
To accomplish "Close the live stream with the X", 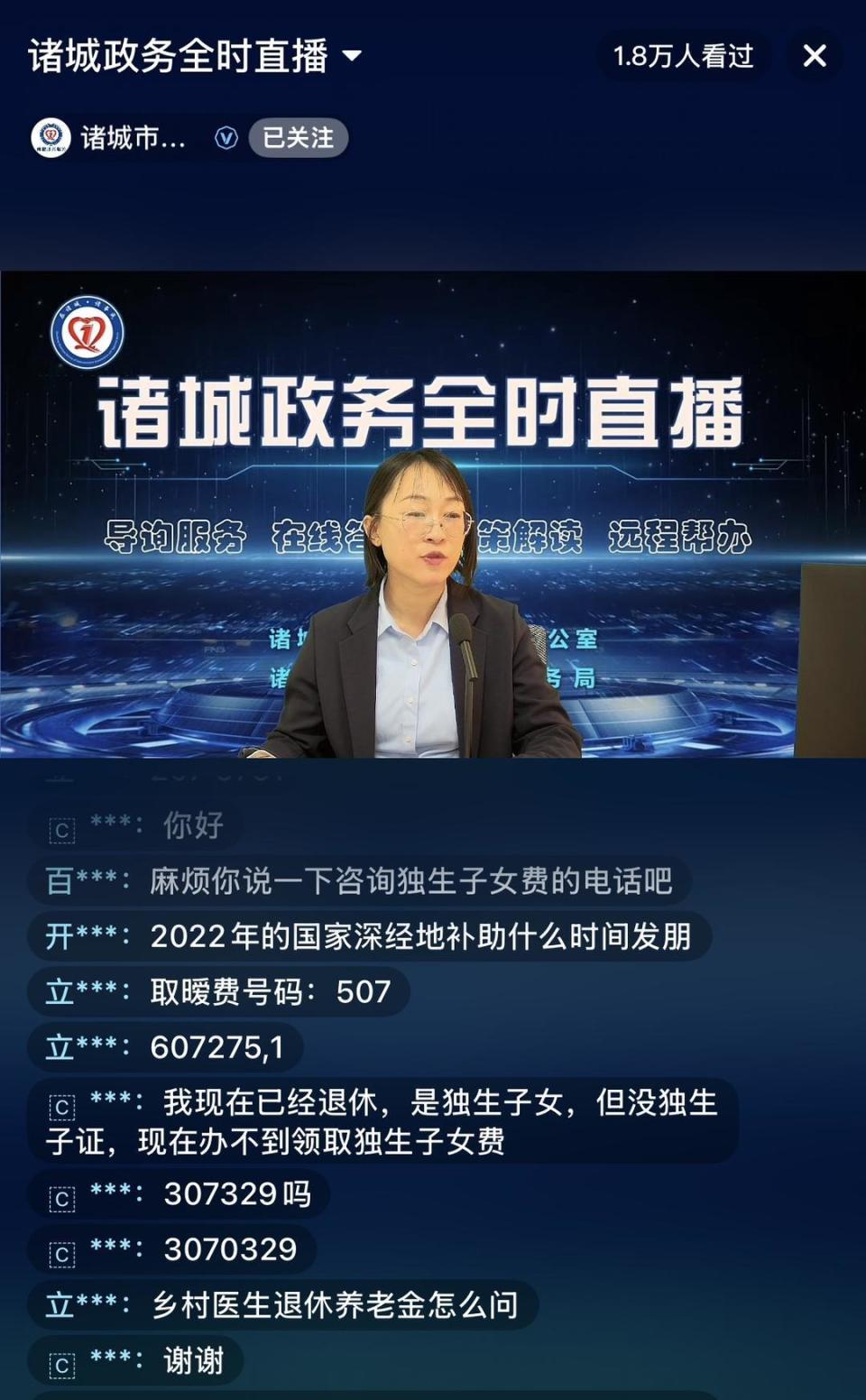I will tap(815, 56).
